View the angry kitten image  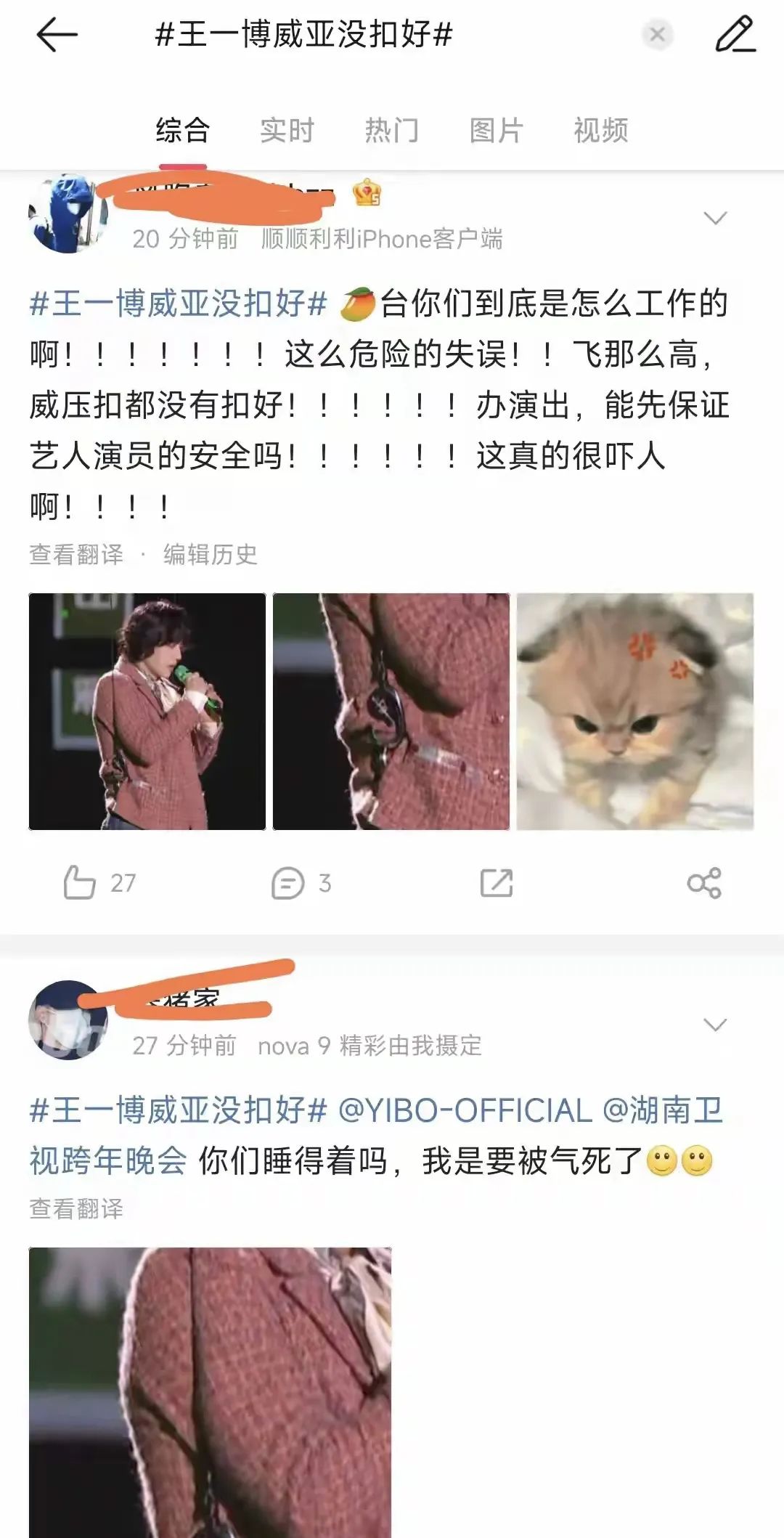635,712
